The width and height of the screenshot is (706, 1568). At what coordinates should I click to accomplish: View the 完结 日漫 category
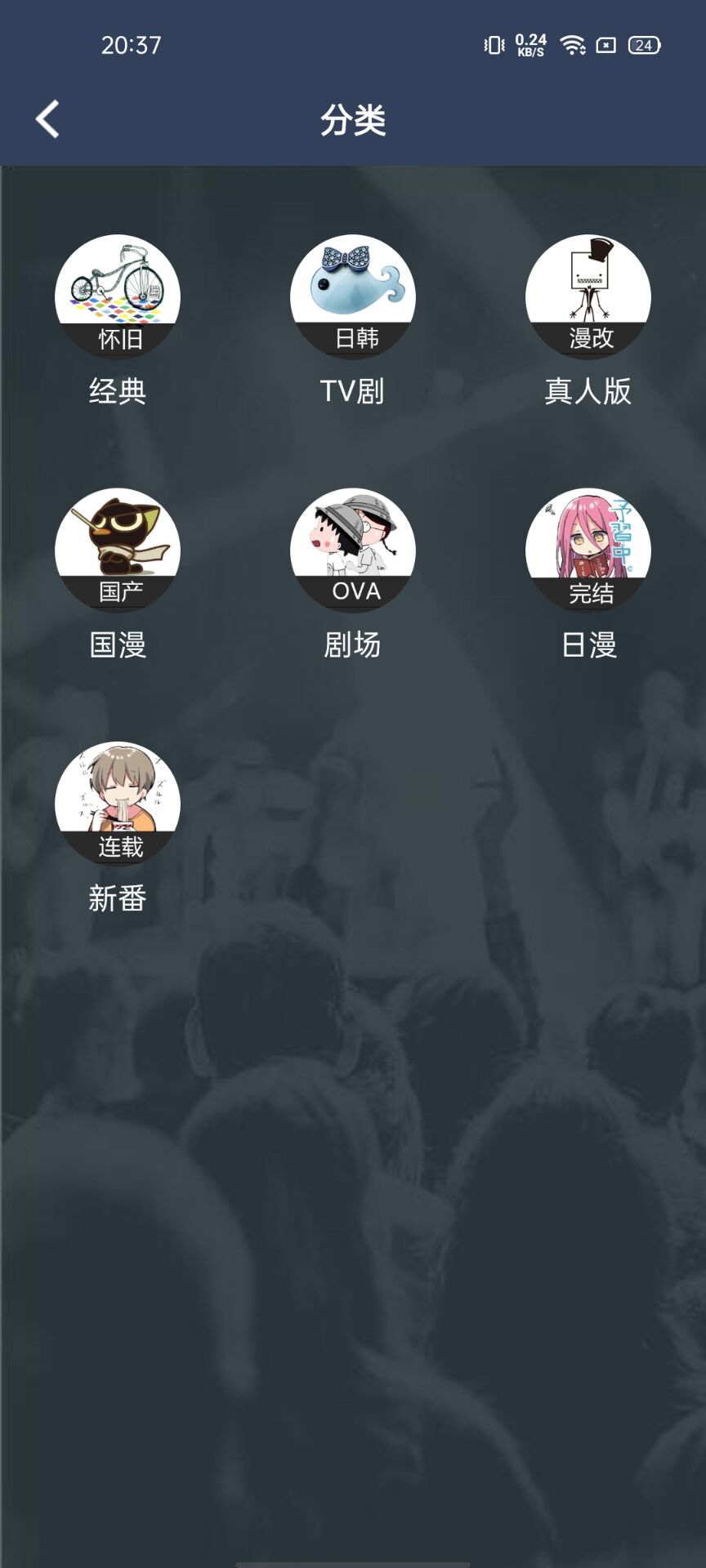[x=588, y=550]
